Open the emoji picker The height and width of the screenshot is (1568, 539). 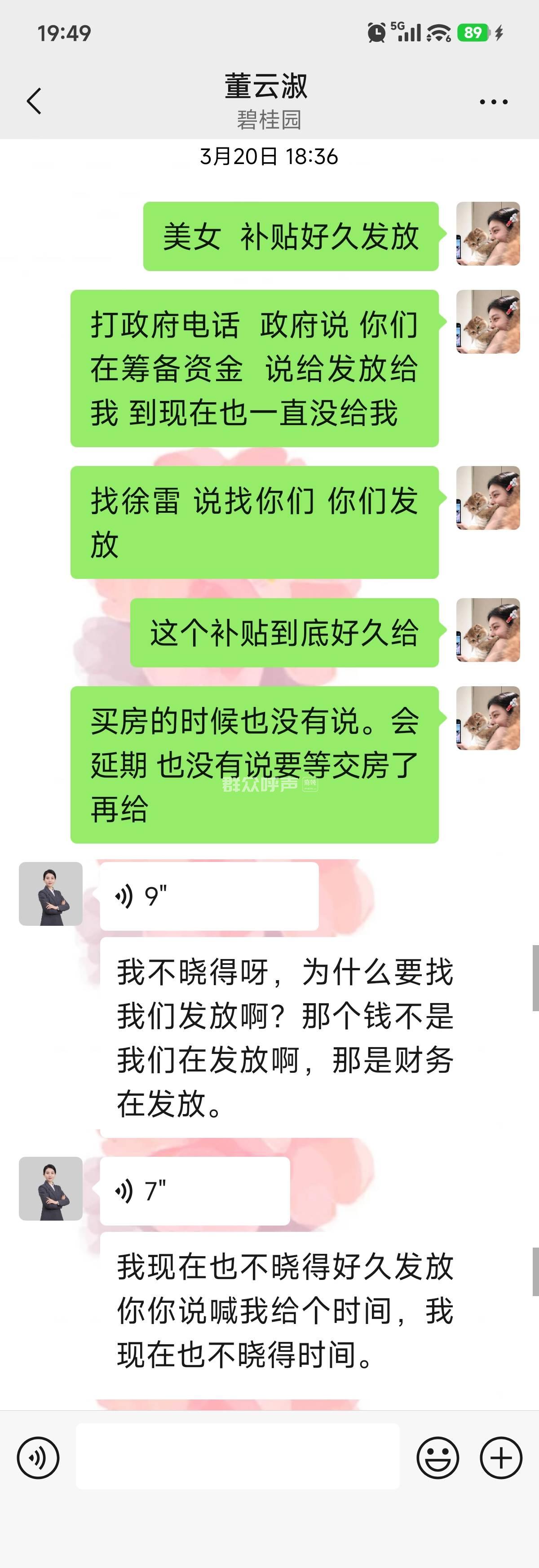point(437,1457)
